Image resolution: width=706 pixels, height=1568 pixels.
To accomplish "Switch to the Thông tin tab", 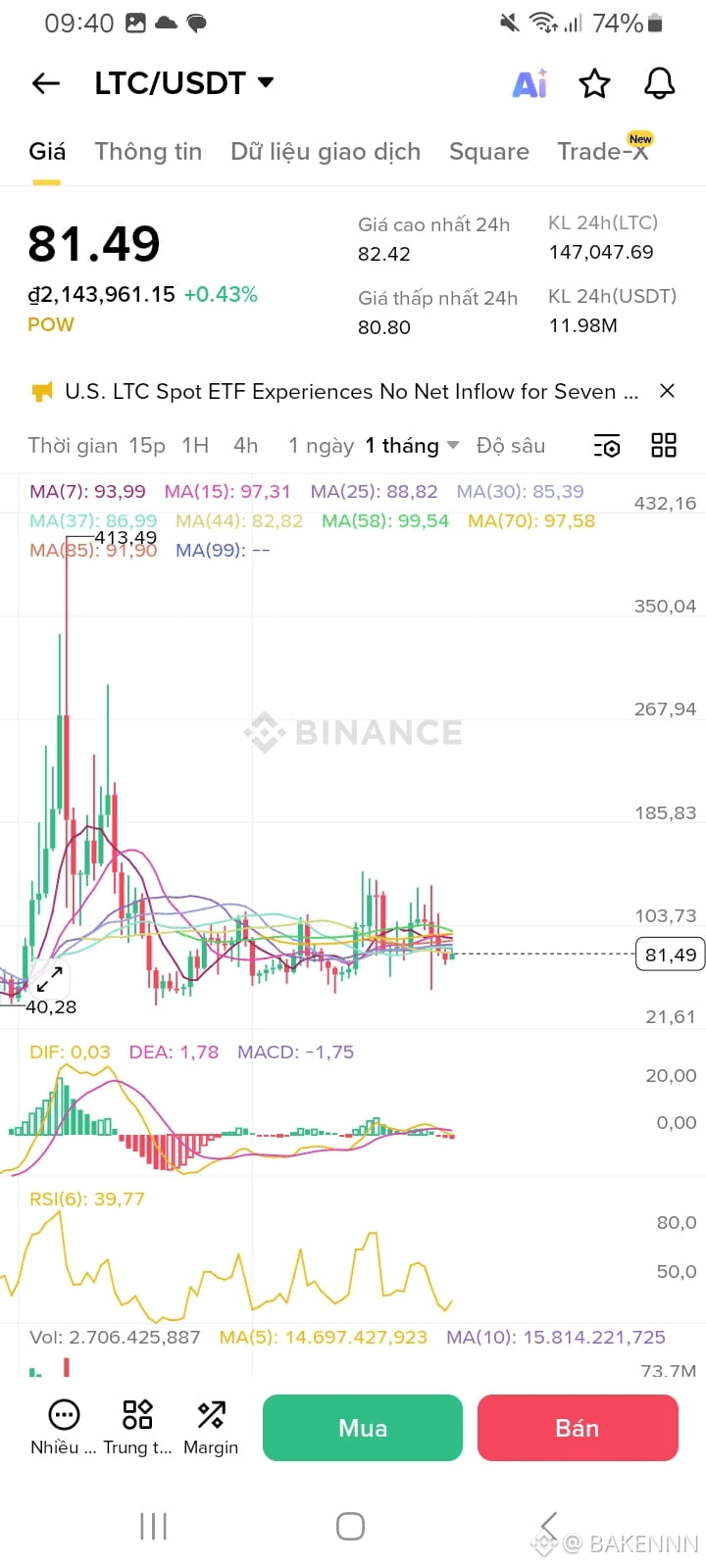I will tap(148, 152).
